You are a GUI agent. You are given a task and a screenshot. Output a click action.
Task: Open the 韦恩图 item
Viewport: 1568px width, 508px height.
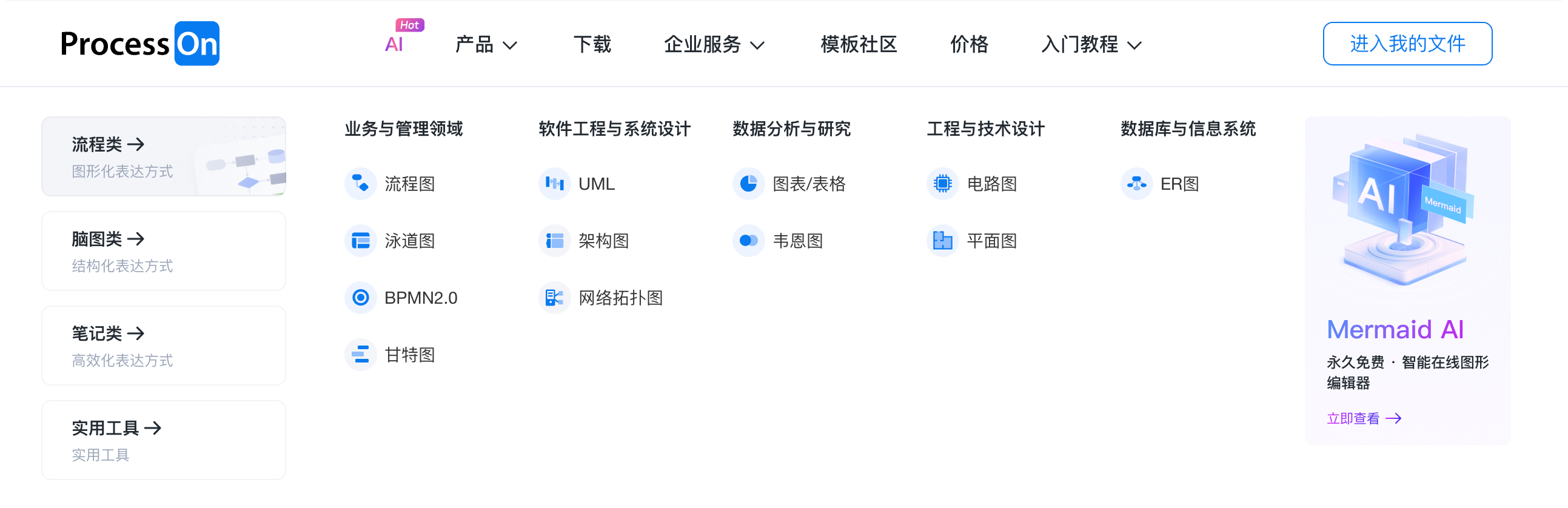tap(778, 241)
